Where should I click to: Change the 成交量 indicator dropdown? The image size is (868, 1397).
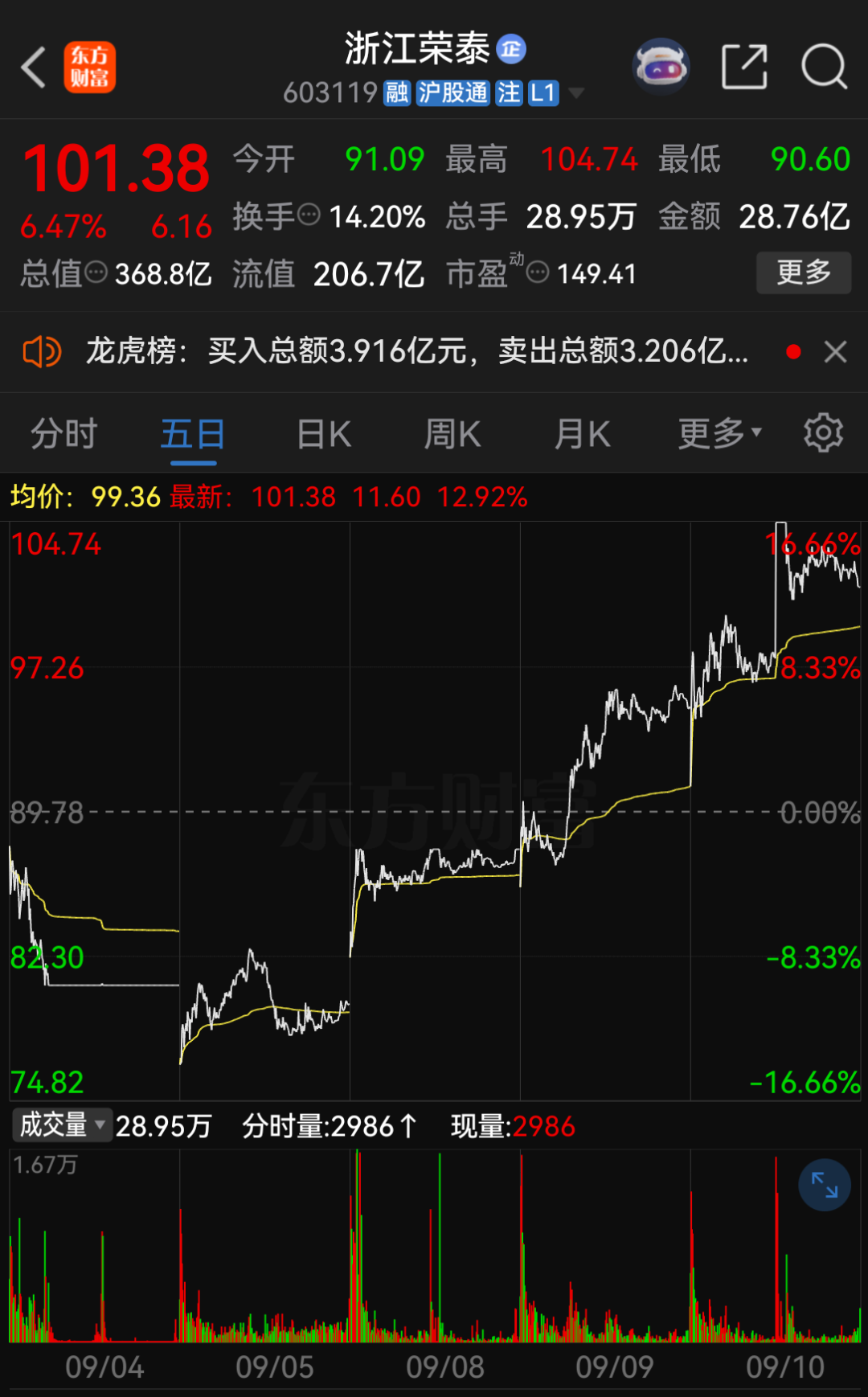(63, 1125)
